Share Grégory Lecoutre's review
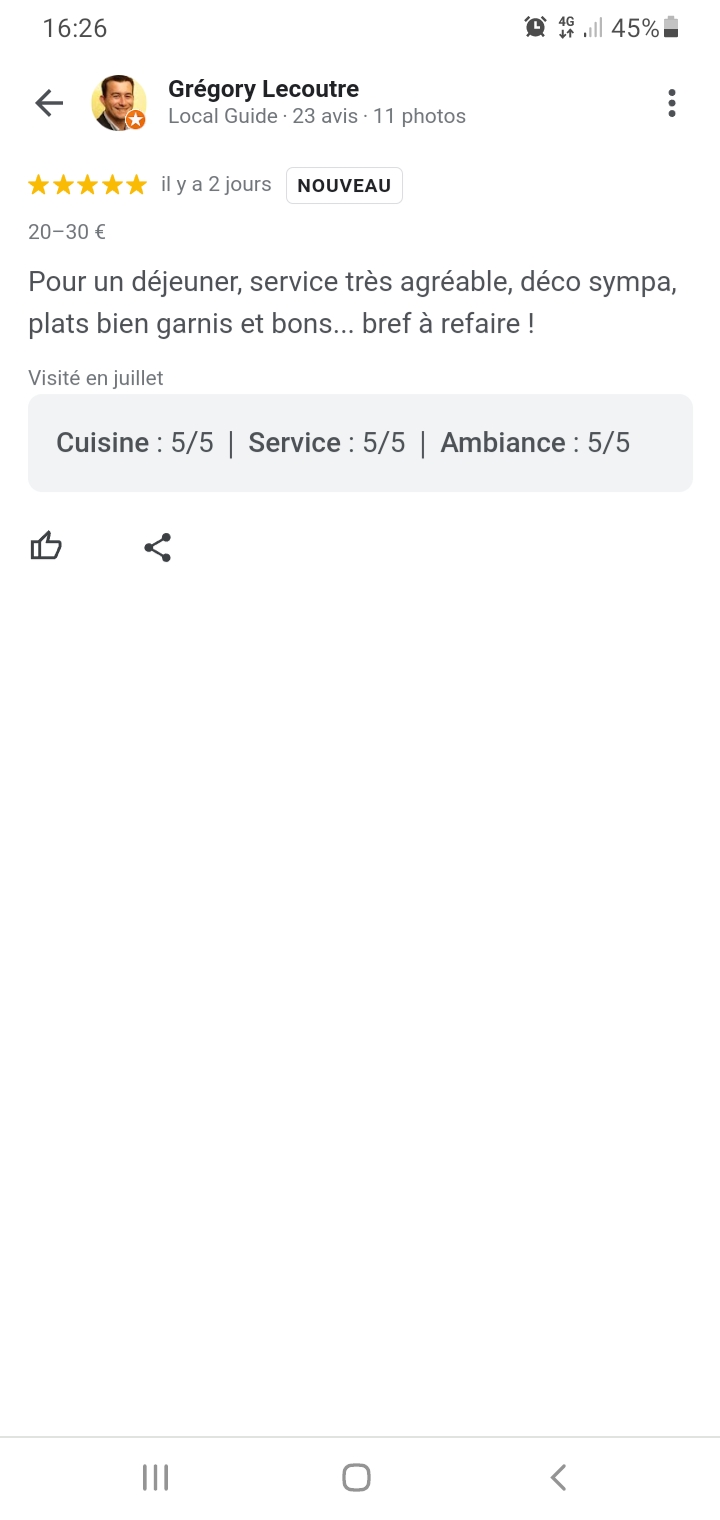The height and width of the screenshot is (1520, 720). coord(158,547)
